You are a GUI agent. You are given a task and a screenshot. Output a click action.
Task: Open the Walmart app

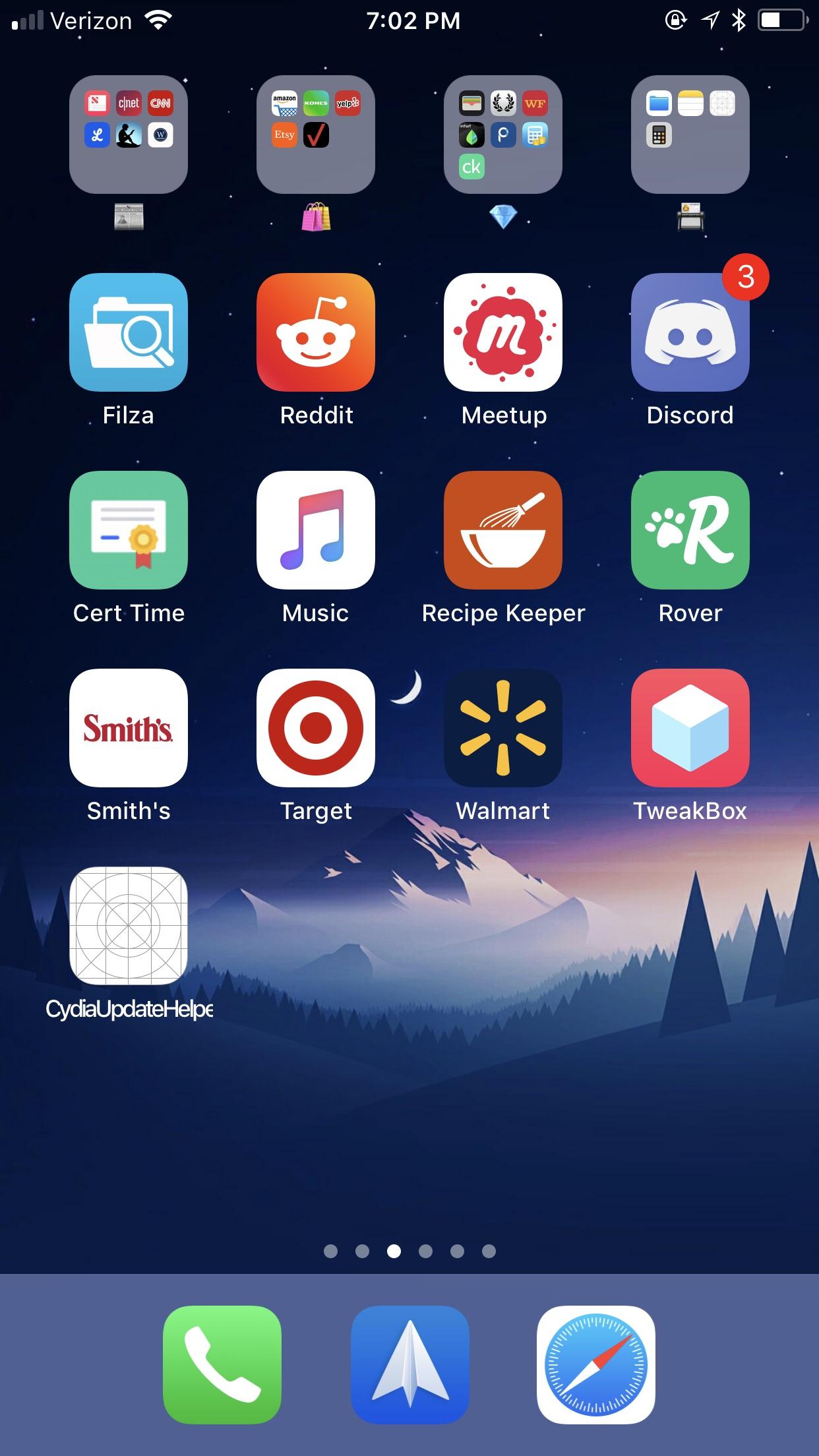503,729
